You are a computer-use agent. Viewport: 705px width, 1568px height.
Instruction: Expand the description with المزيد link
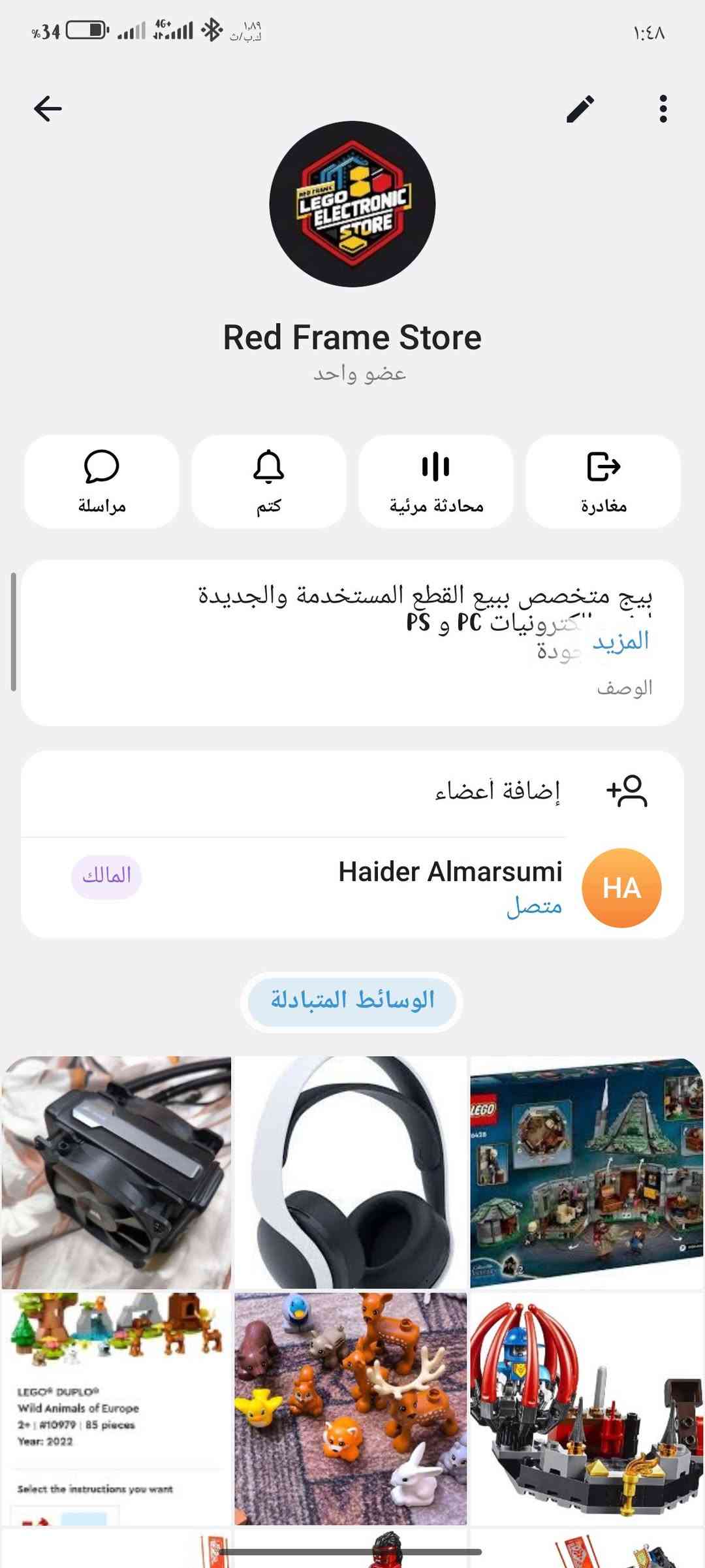pyautogui.click(x=620, y=641)
